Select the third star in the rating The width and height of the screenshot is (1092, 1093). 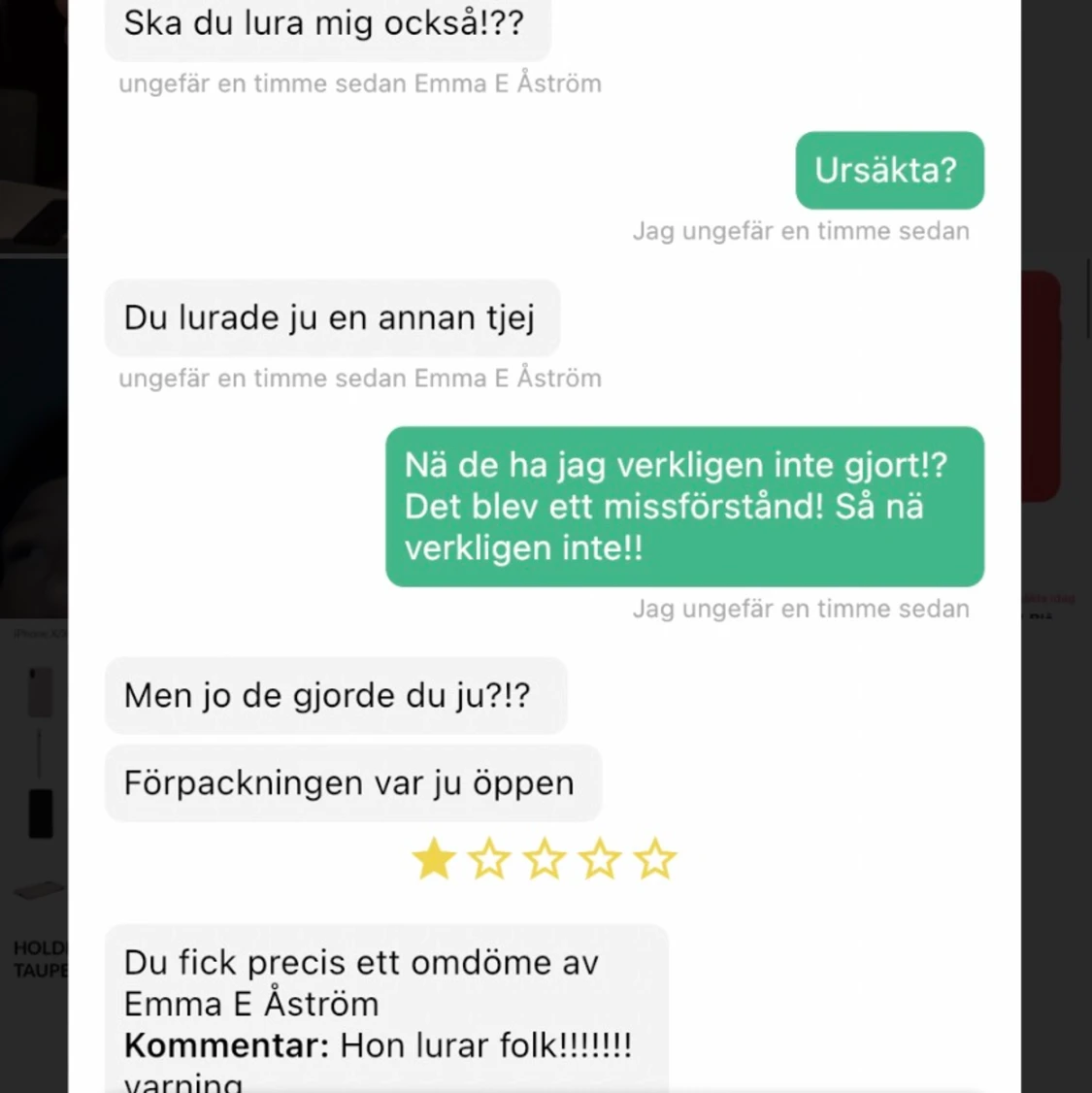(x=546, y=858)
